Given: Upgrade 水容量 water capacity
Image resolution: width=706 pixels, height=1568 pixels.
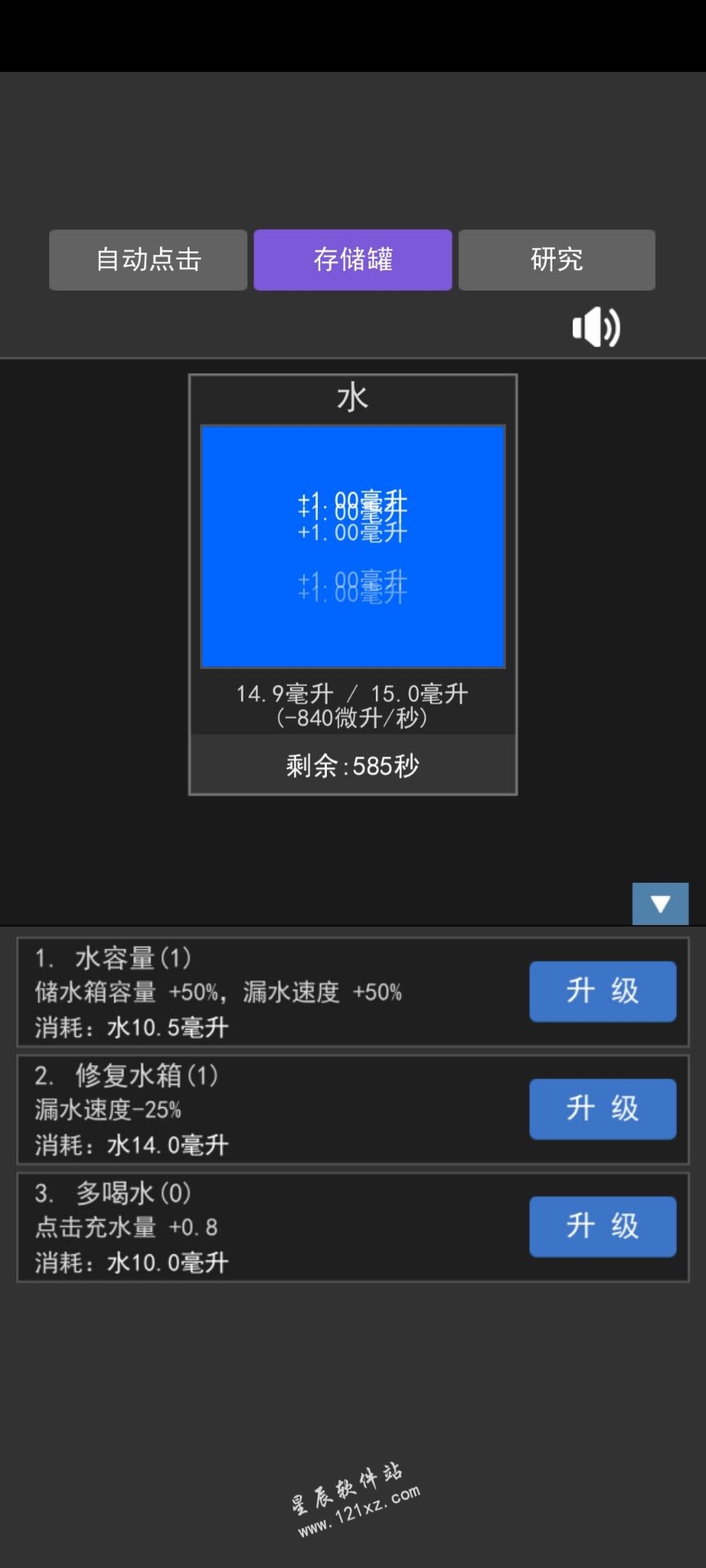Looking at the screenshot, I should 602,991.
